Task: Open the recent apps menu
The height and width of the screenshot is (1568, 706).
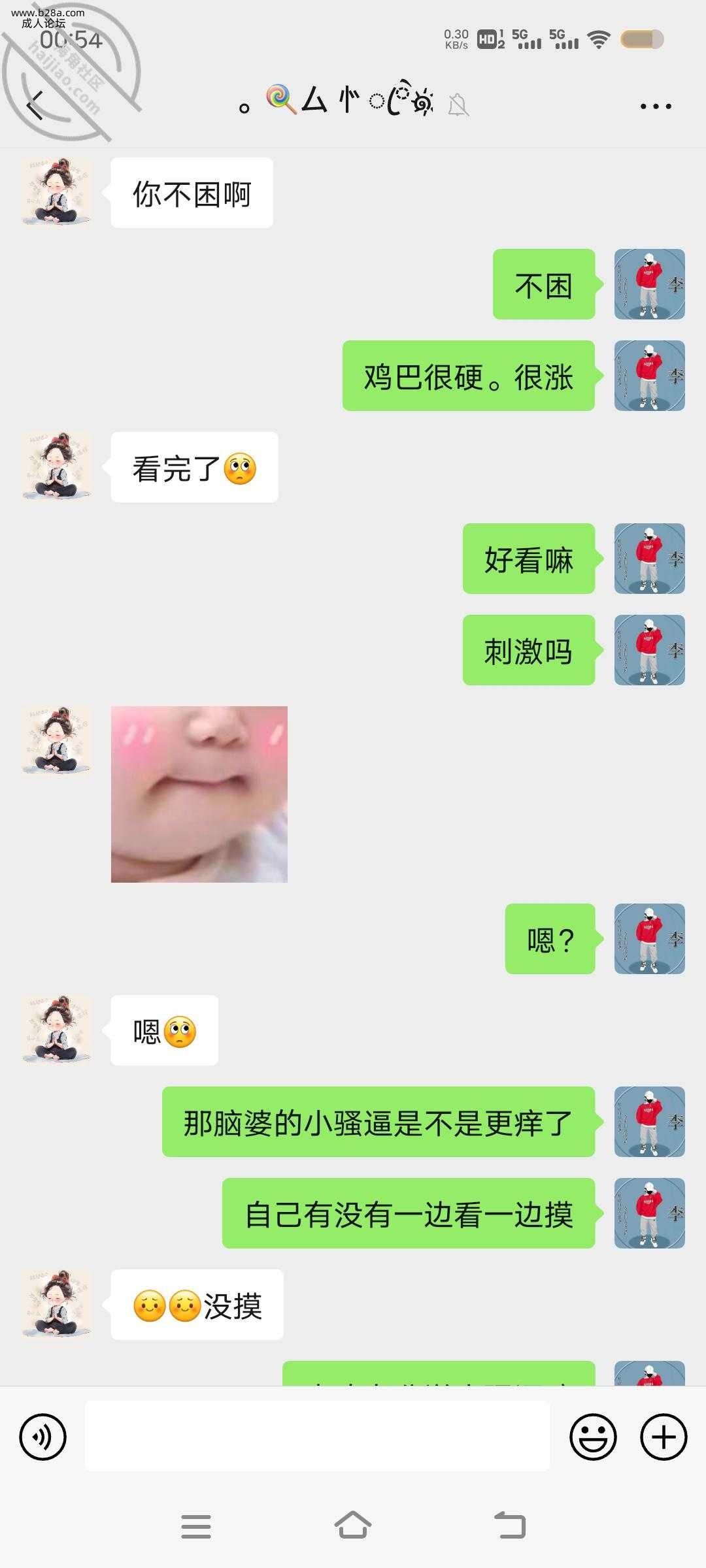Action: pyautogui.click(x=196, y=1526)
